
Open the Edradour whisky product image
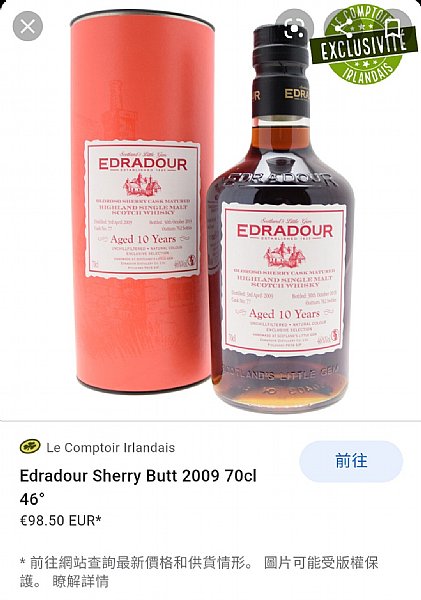pyautogui.click(x=210, y=210)
